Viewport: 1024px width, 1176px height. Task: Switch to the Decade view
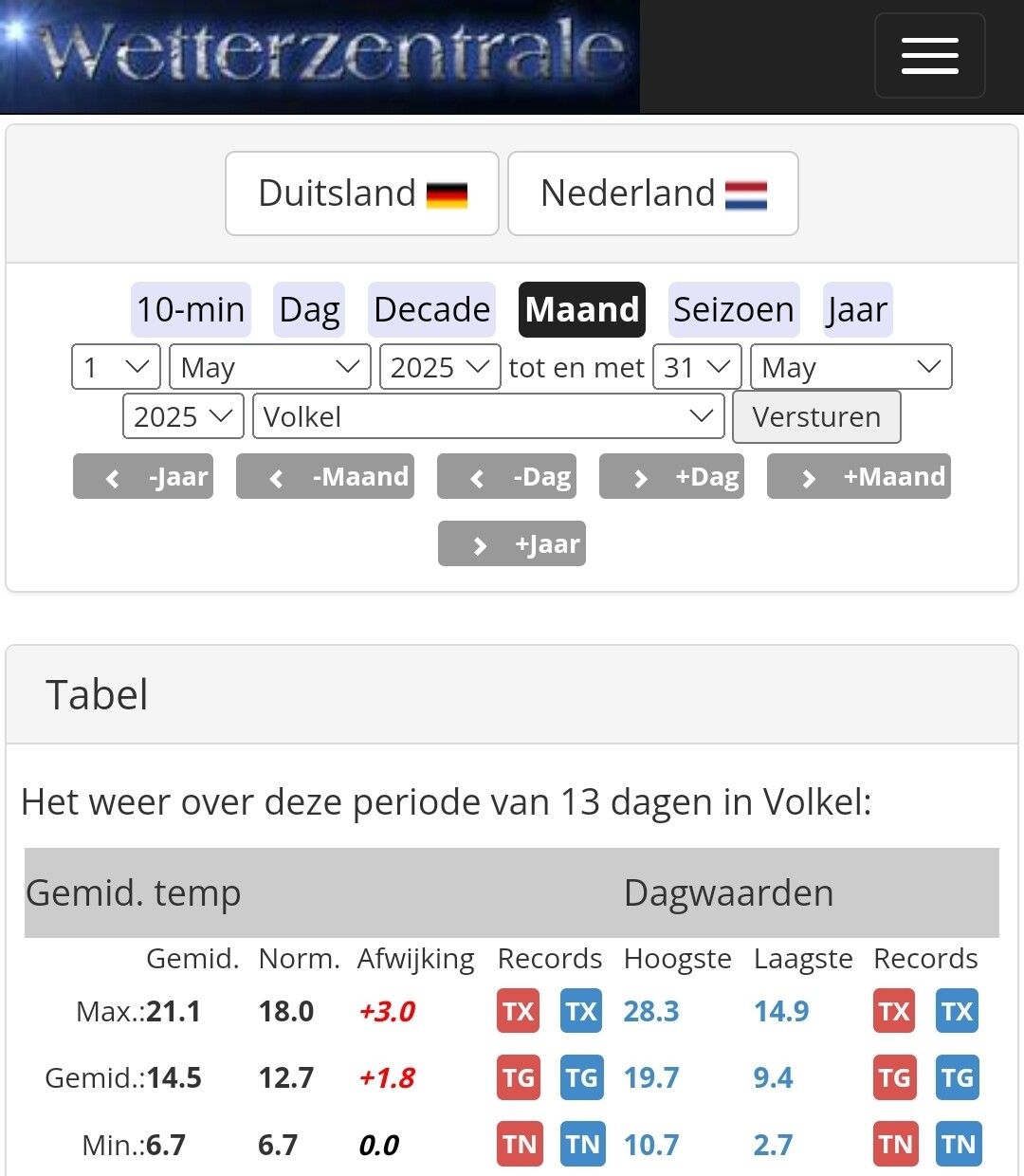[x=431, y=310]
